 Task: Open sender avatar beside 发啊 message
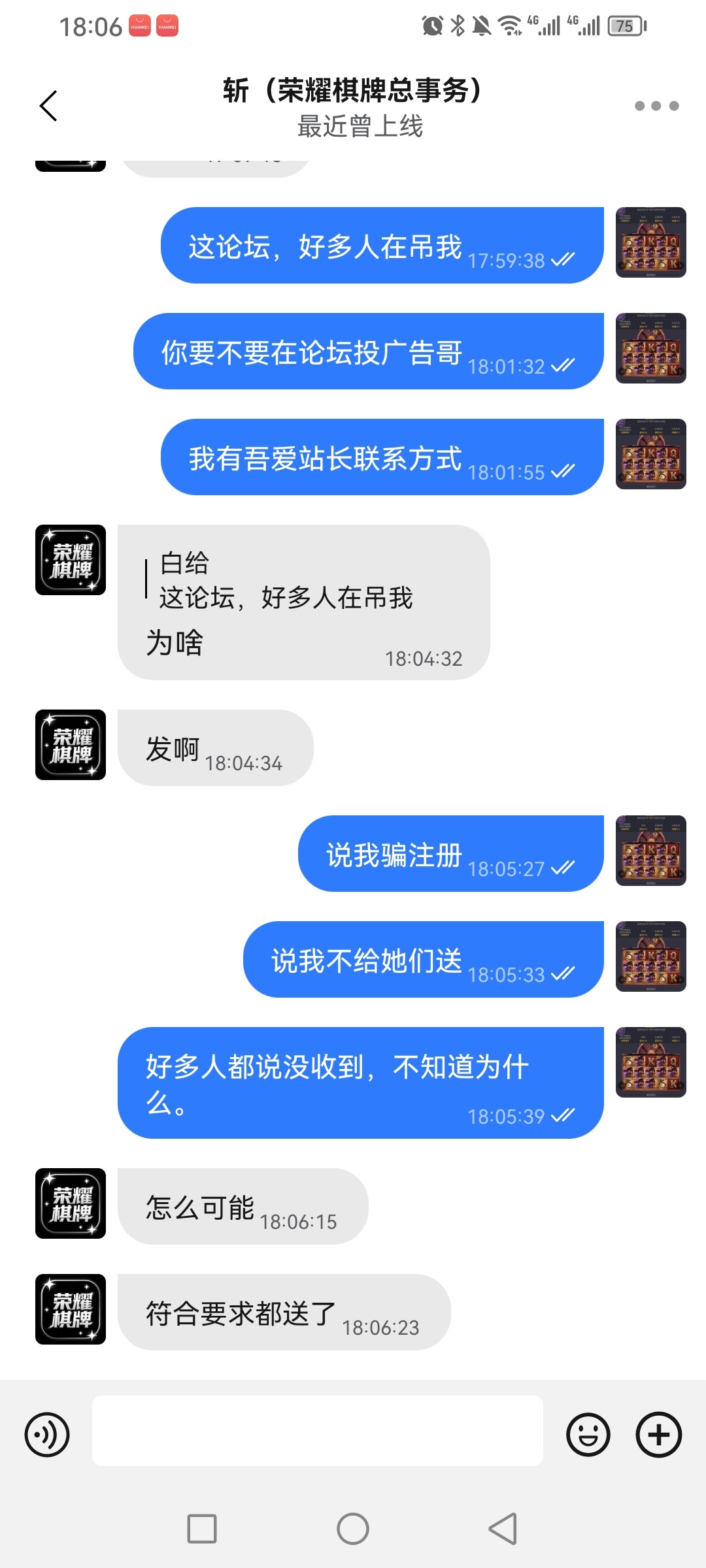click(71, 745)
